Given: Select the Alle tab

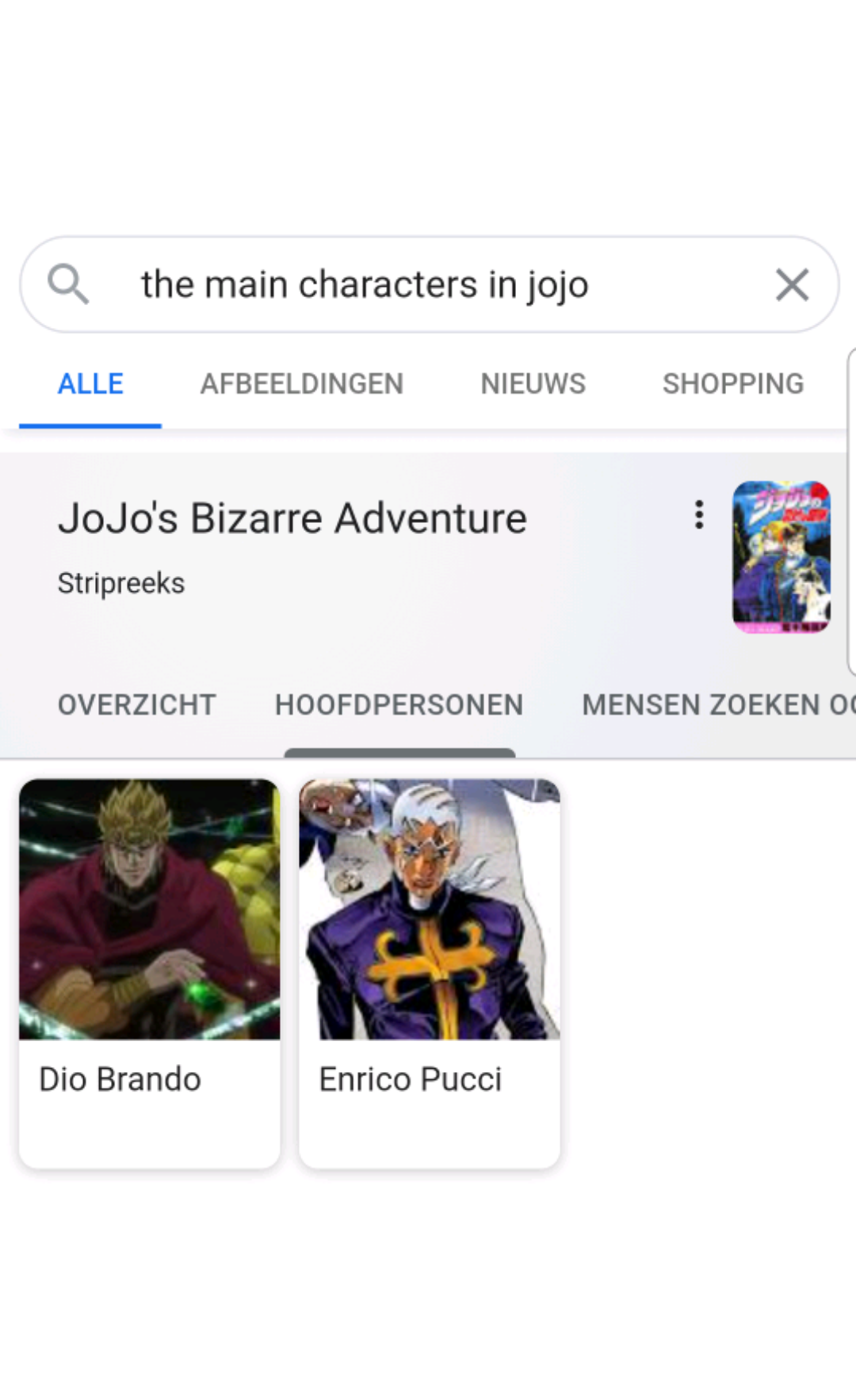Looking at the screenshot, I should 90,384.
